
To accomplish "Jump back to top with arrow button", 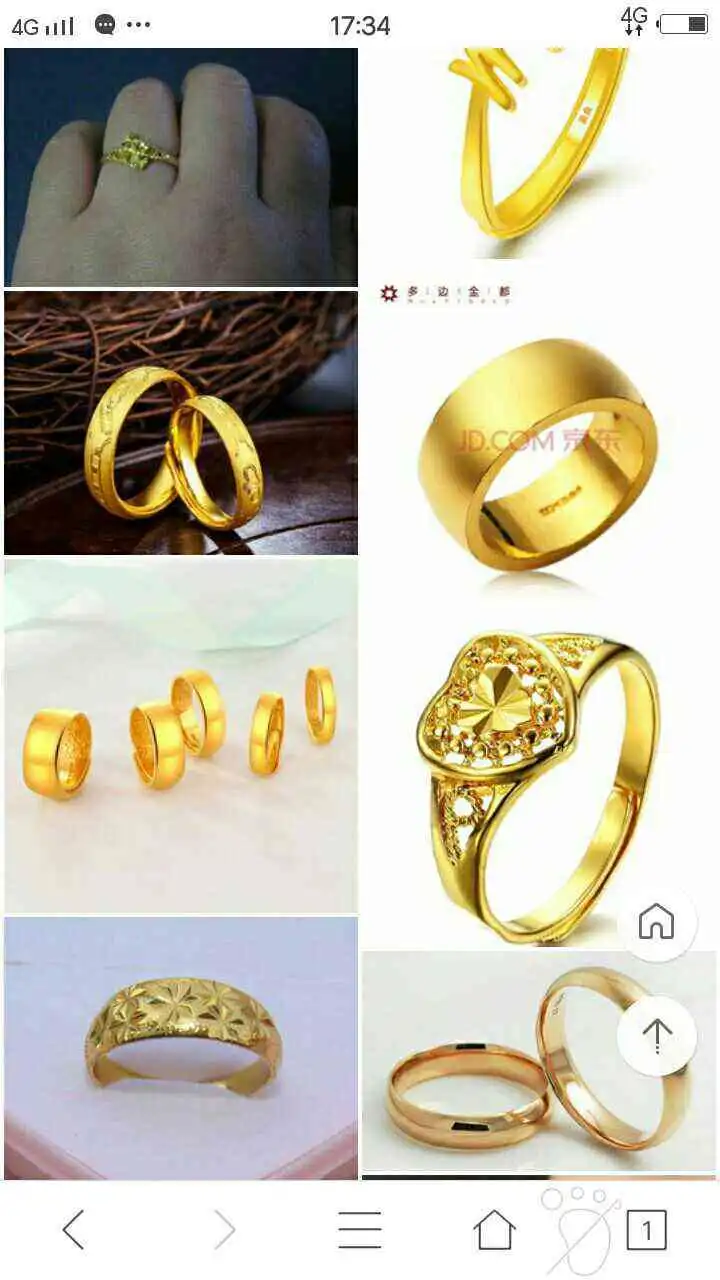I will [656, 1035].
